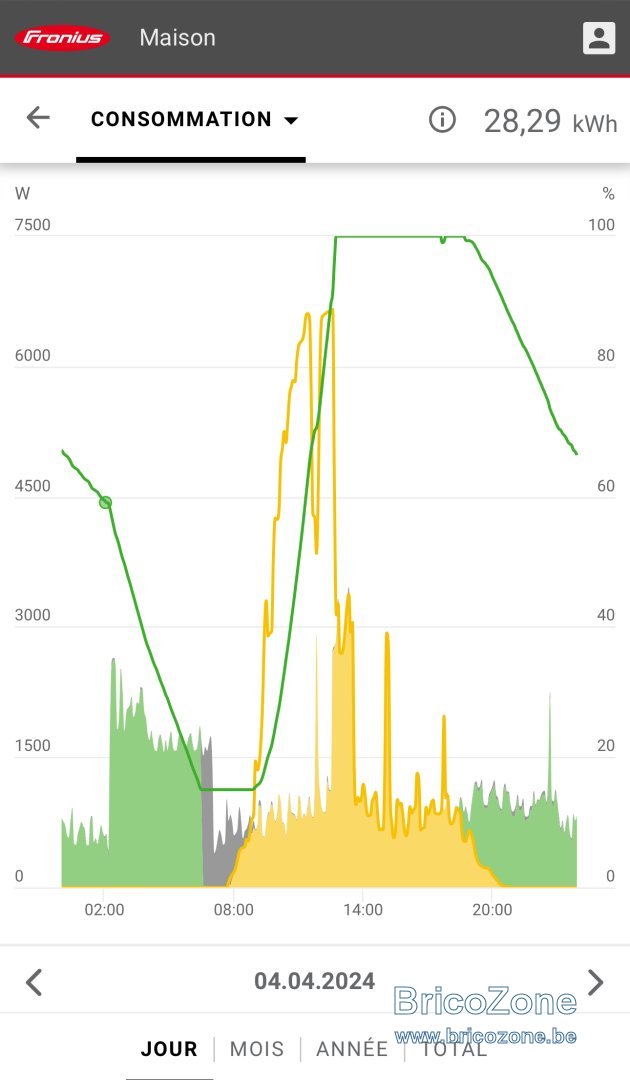Image resolution: width=630 pixels, height=1080 pixels.
Task: Go back with the arrow icon
Action: click(38, 118)
